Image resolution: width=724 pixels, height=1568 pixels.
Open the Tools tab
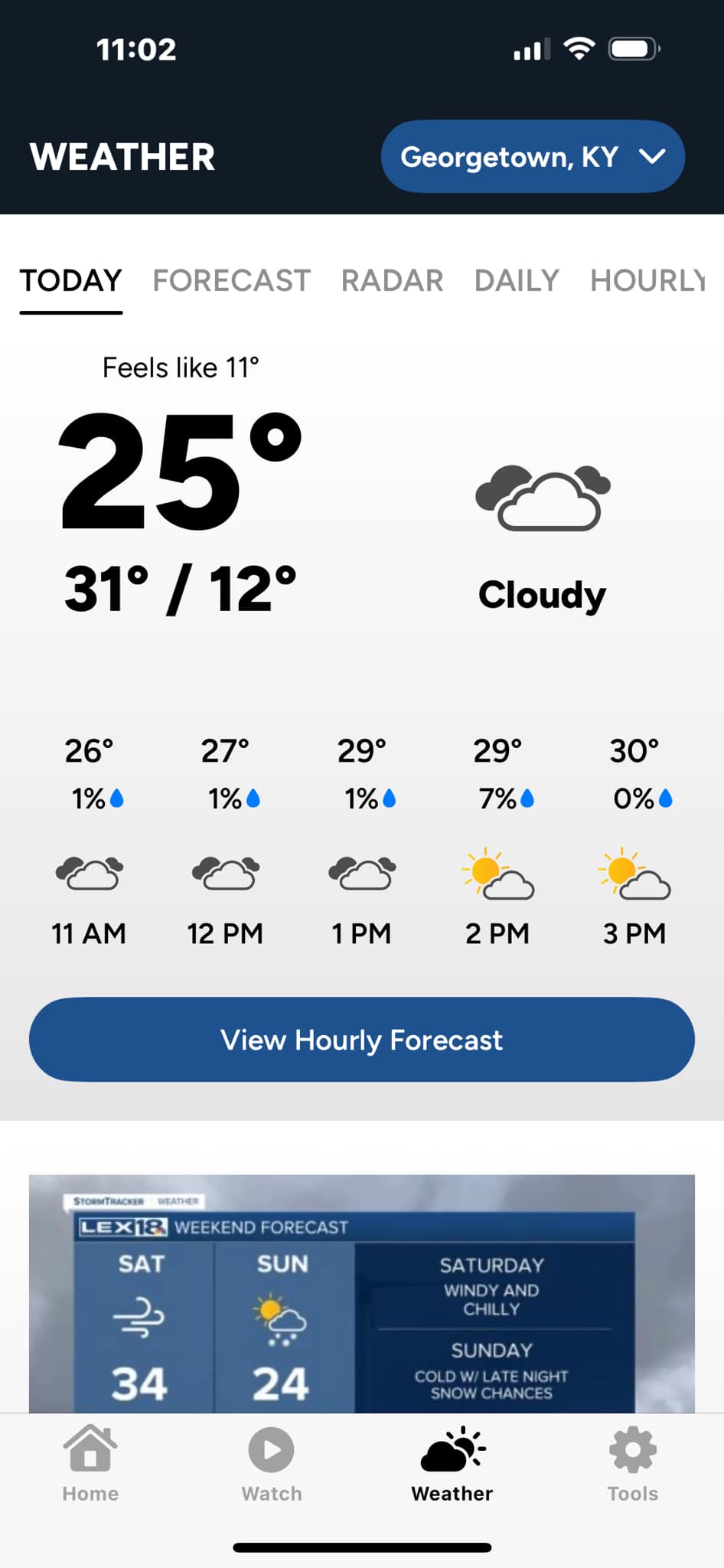[x=633, y=1464]
